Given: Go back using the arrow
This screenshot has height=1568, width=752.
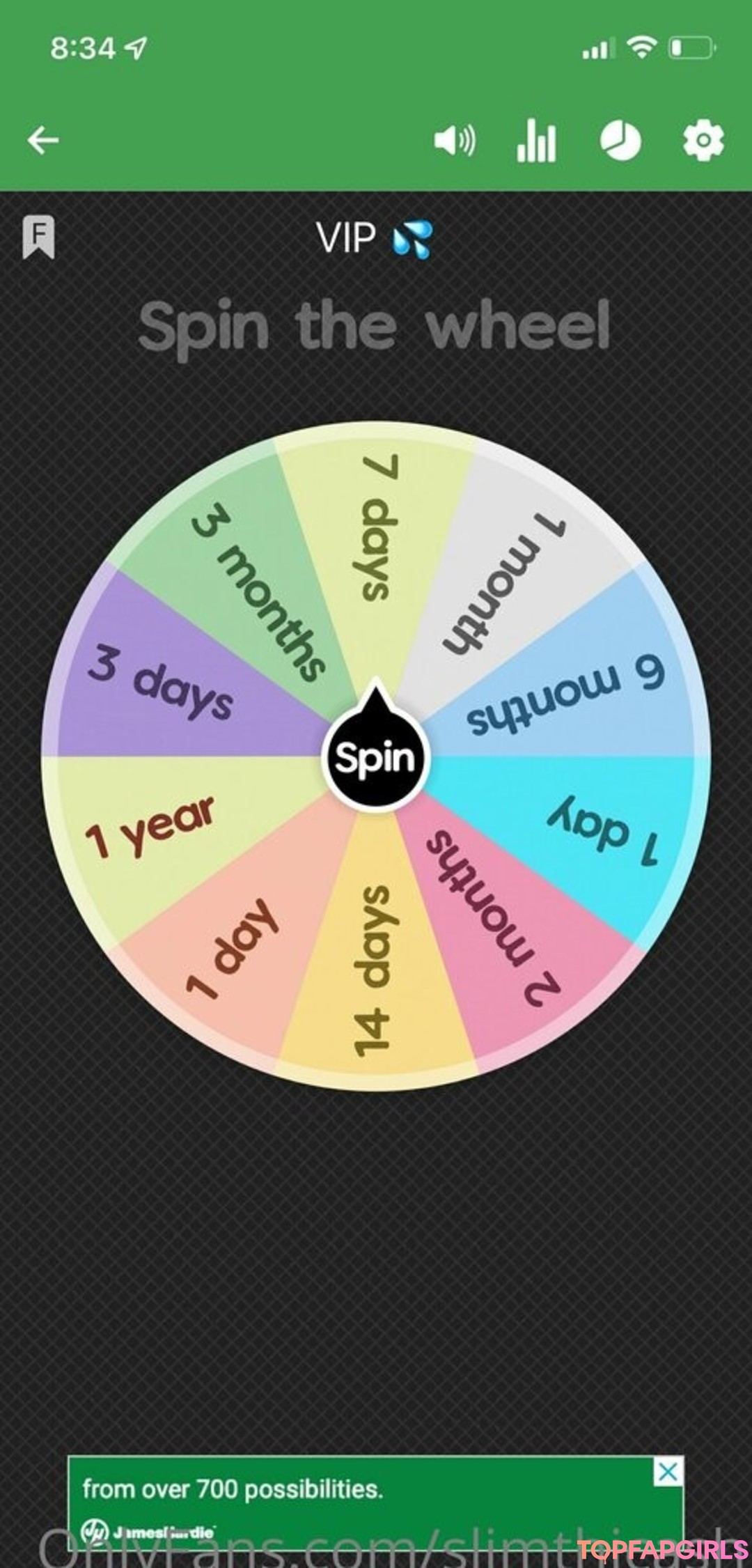Looking at the screenshot, I should pos(43,140).
